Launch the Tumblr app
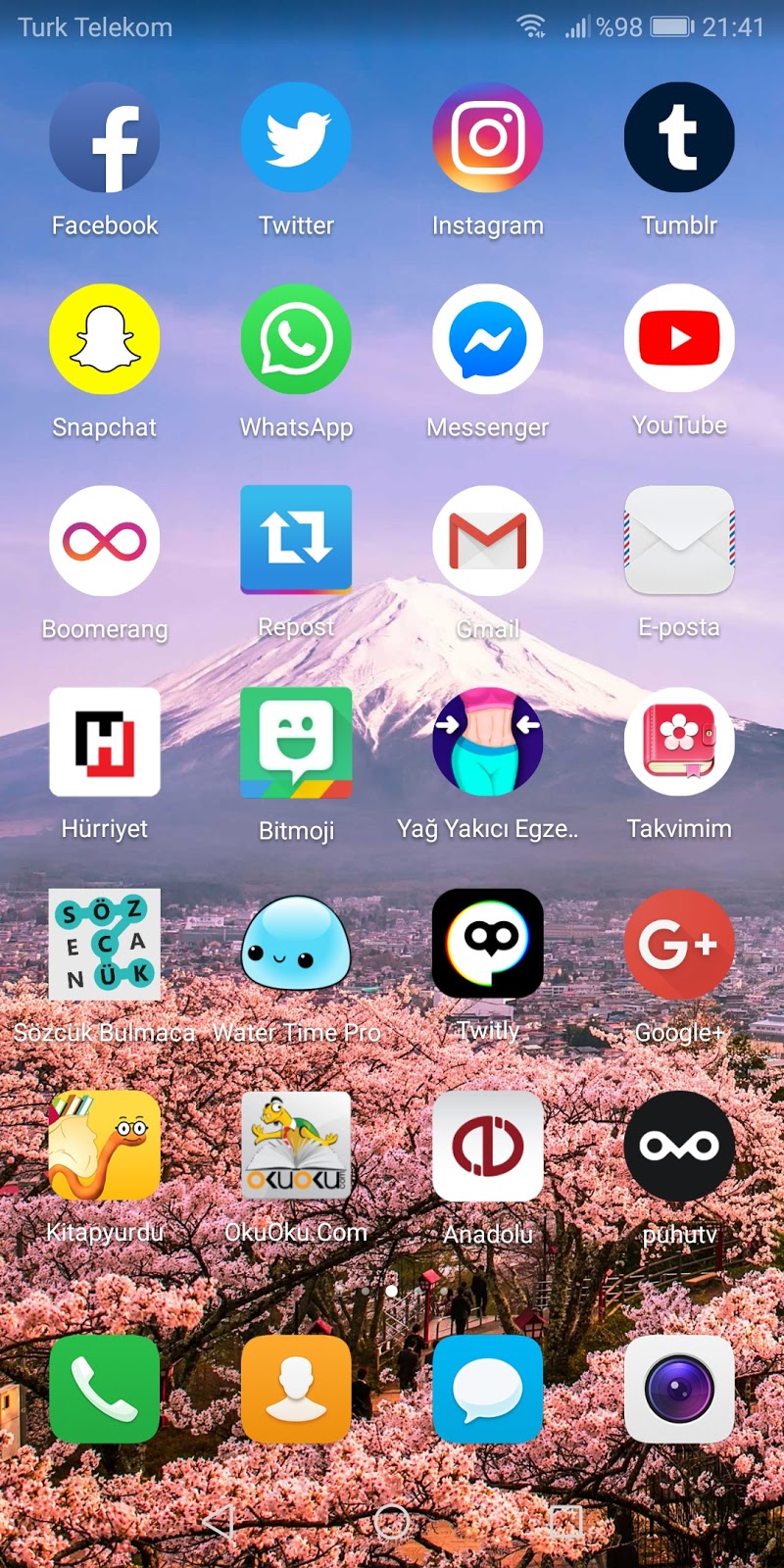This screenshot has width=784, height=1568. pos(679,138)
